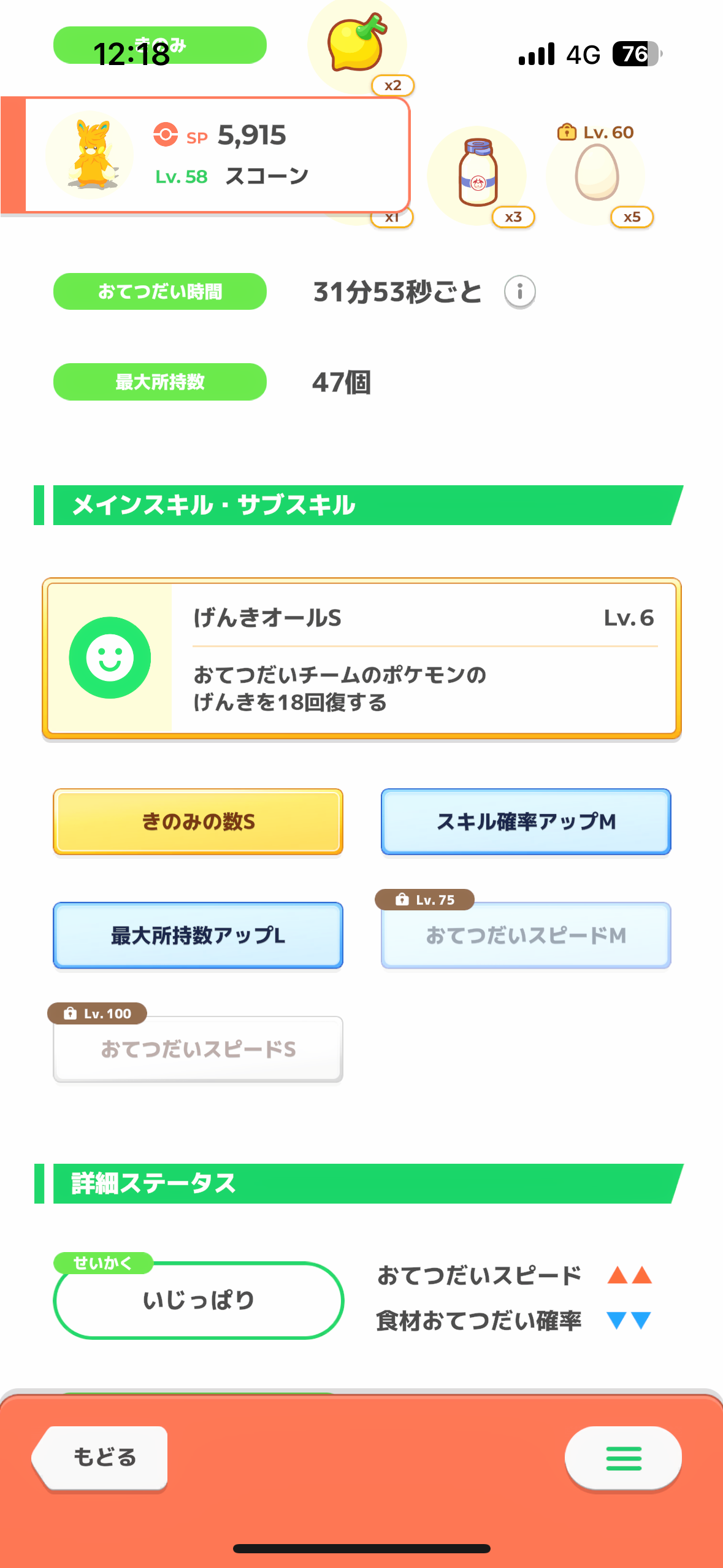Open the info icon beside おてつだい時間

coord(519,291)
